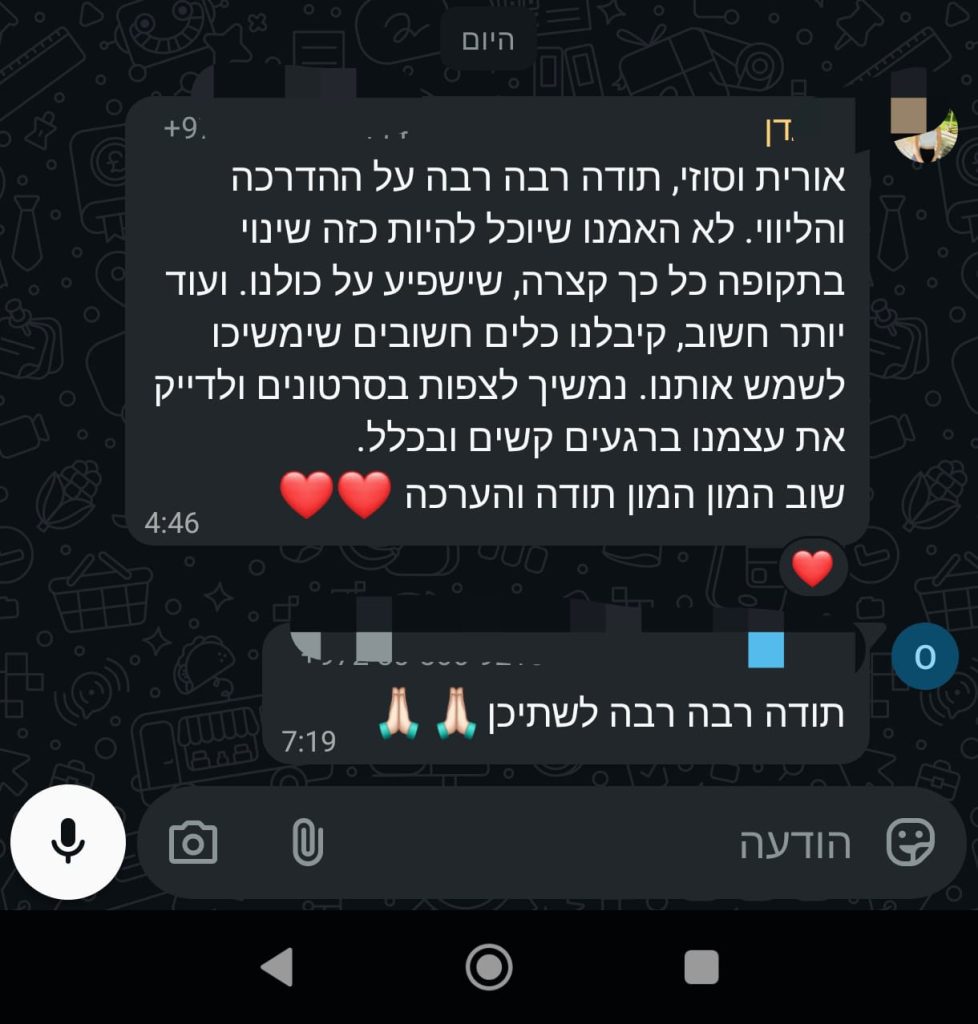
Task: Go back using system navigation bar
Action: (277, 967)
